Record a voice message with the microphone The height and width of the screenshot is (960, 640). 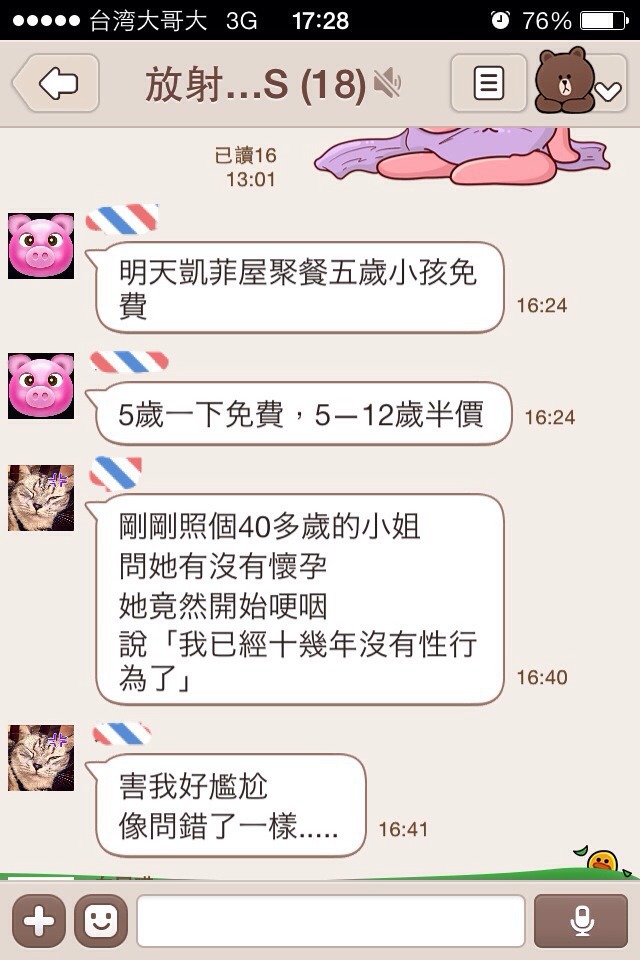pyautogui.click(x=581, y=921)
